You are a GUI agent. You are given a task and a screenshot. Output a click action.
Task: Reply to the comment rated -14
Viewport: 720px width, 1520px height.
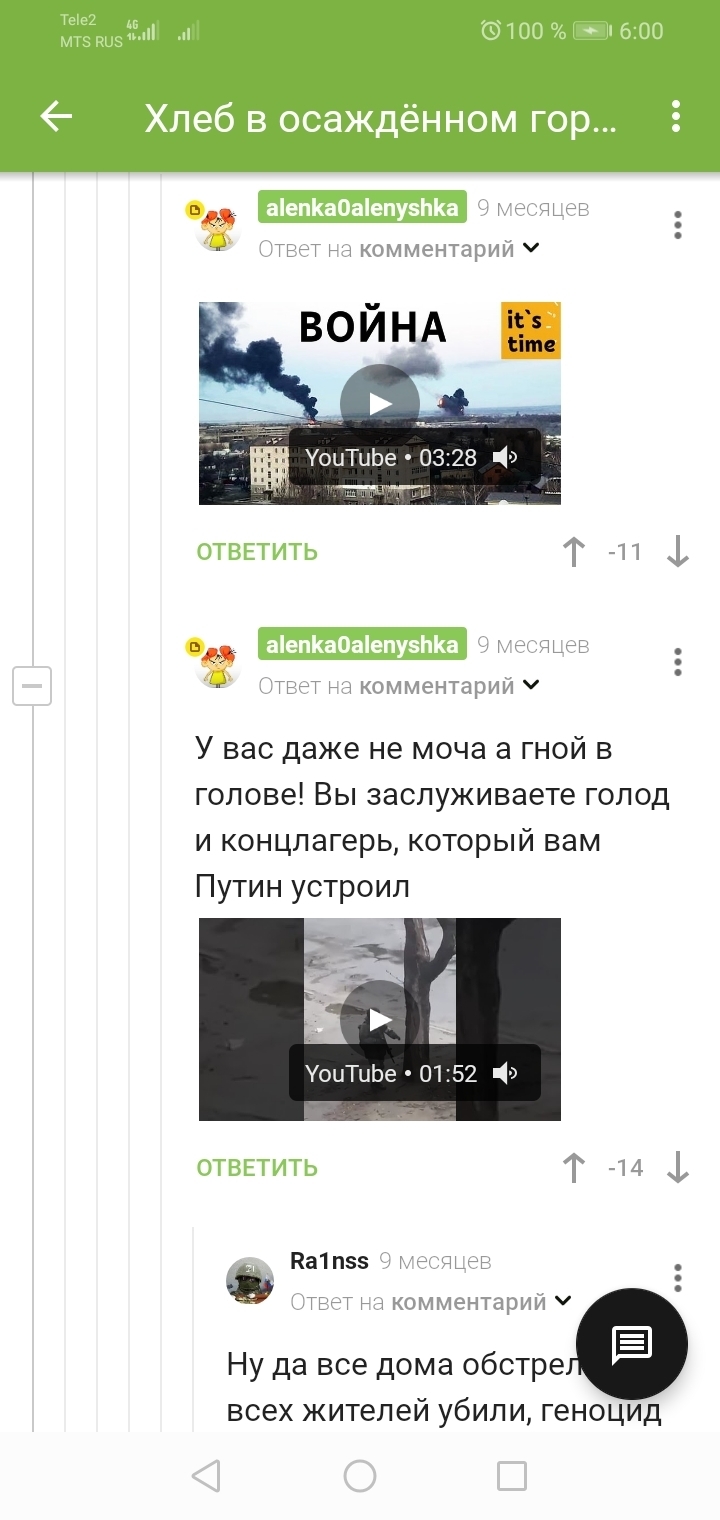pos(257,1168)
